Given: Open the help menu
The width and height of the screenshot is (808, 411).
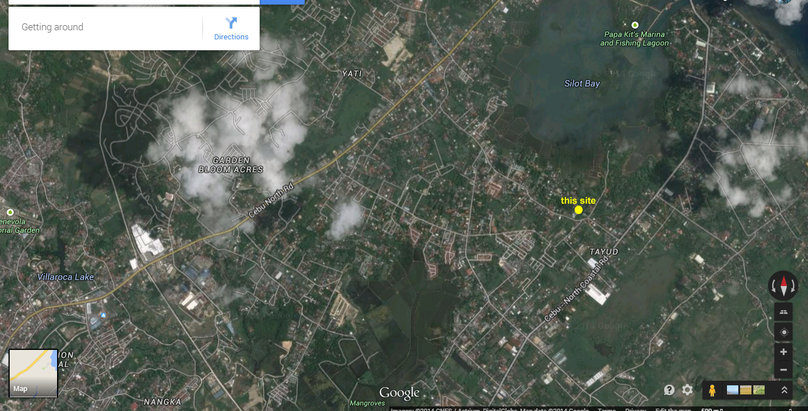Looking at the screenshot, I should click(x=669, y=390).
